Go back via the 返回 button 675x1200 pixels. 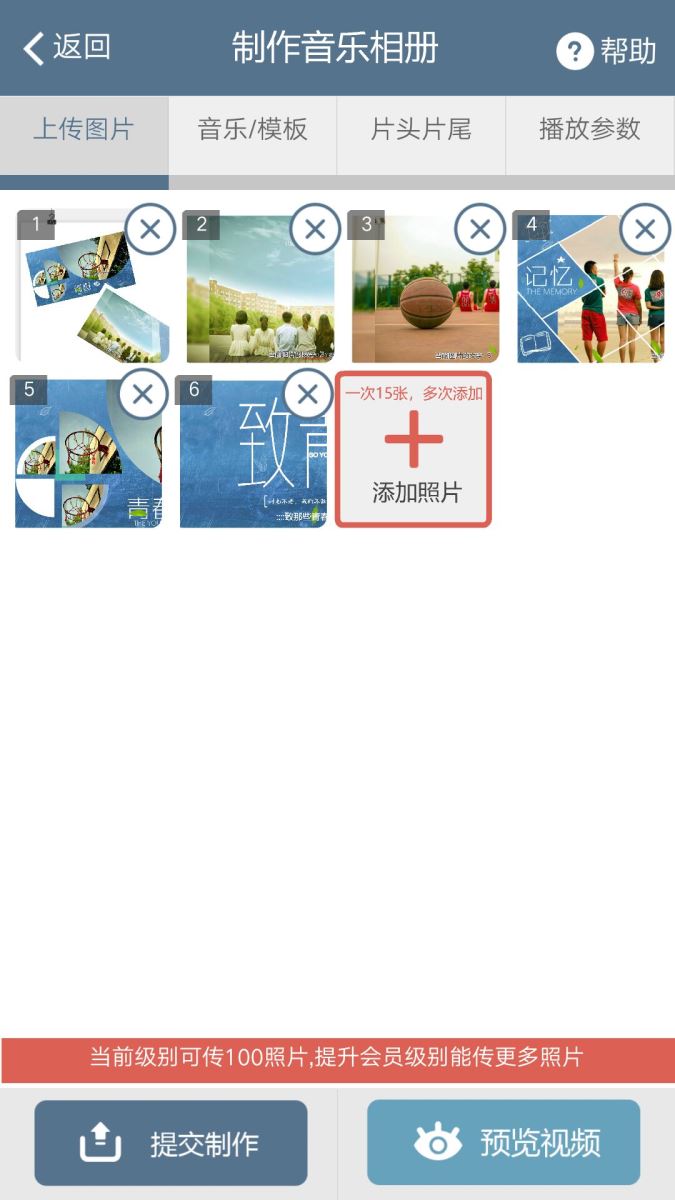(x=68, y=48)
